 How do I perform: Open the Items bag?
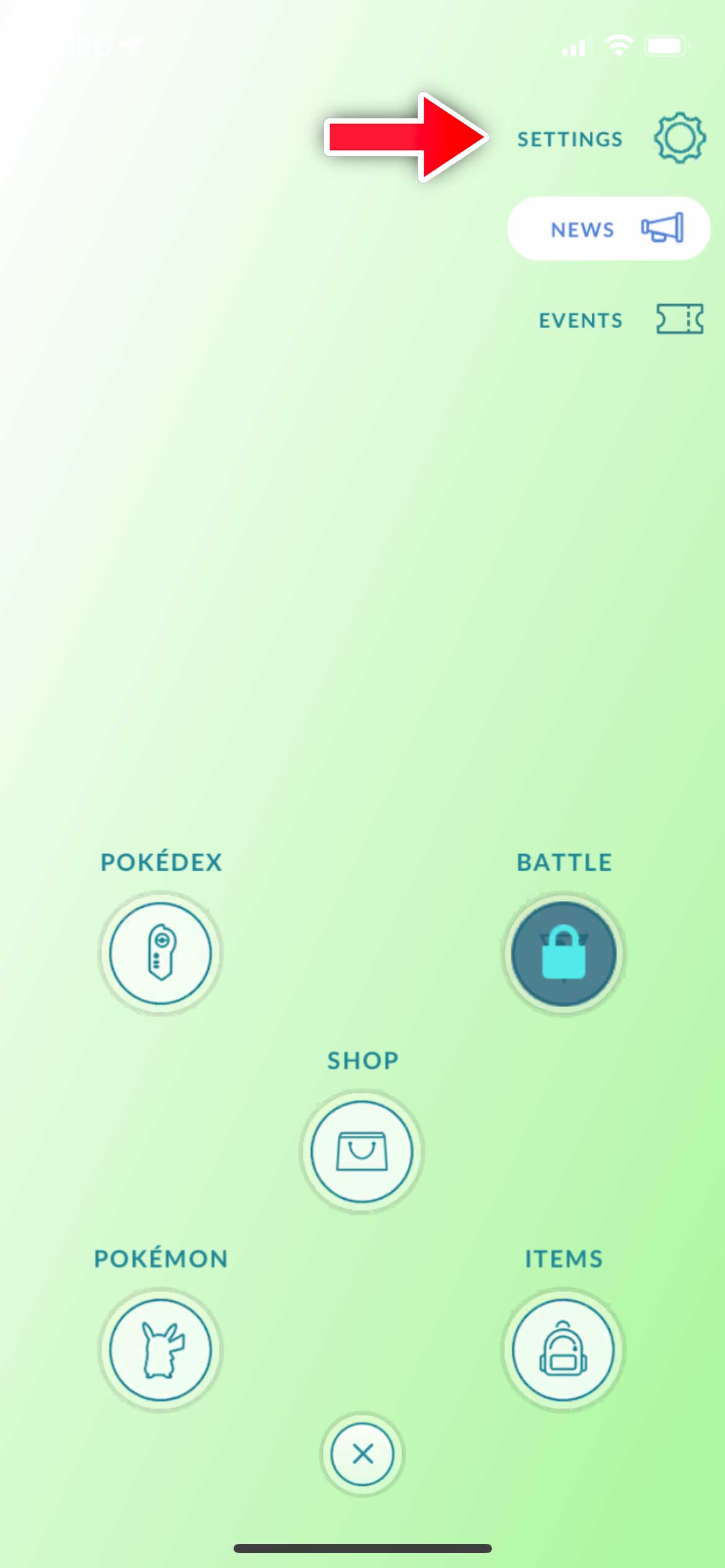[563, 1349]
